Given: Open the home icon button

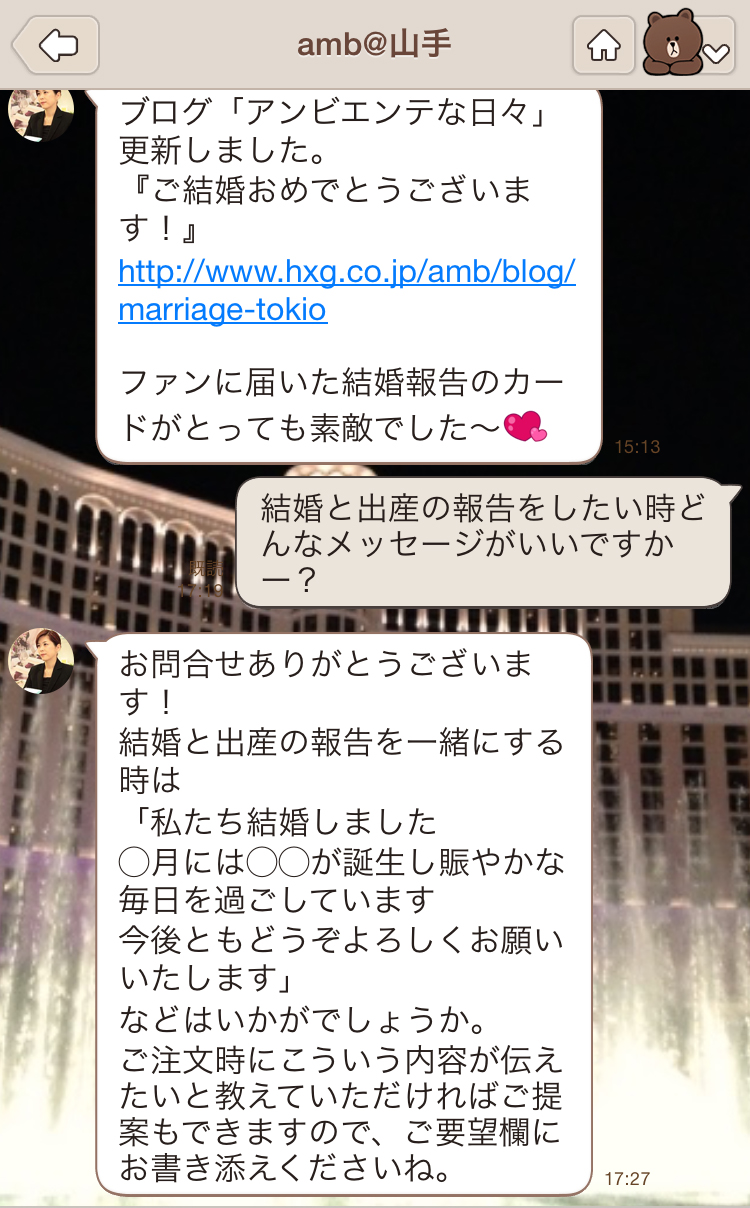Looking at the screenshot, I should pos(603,45).
